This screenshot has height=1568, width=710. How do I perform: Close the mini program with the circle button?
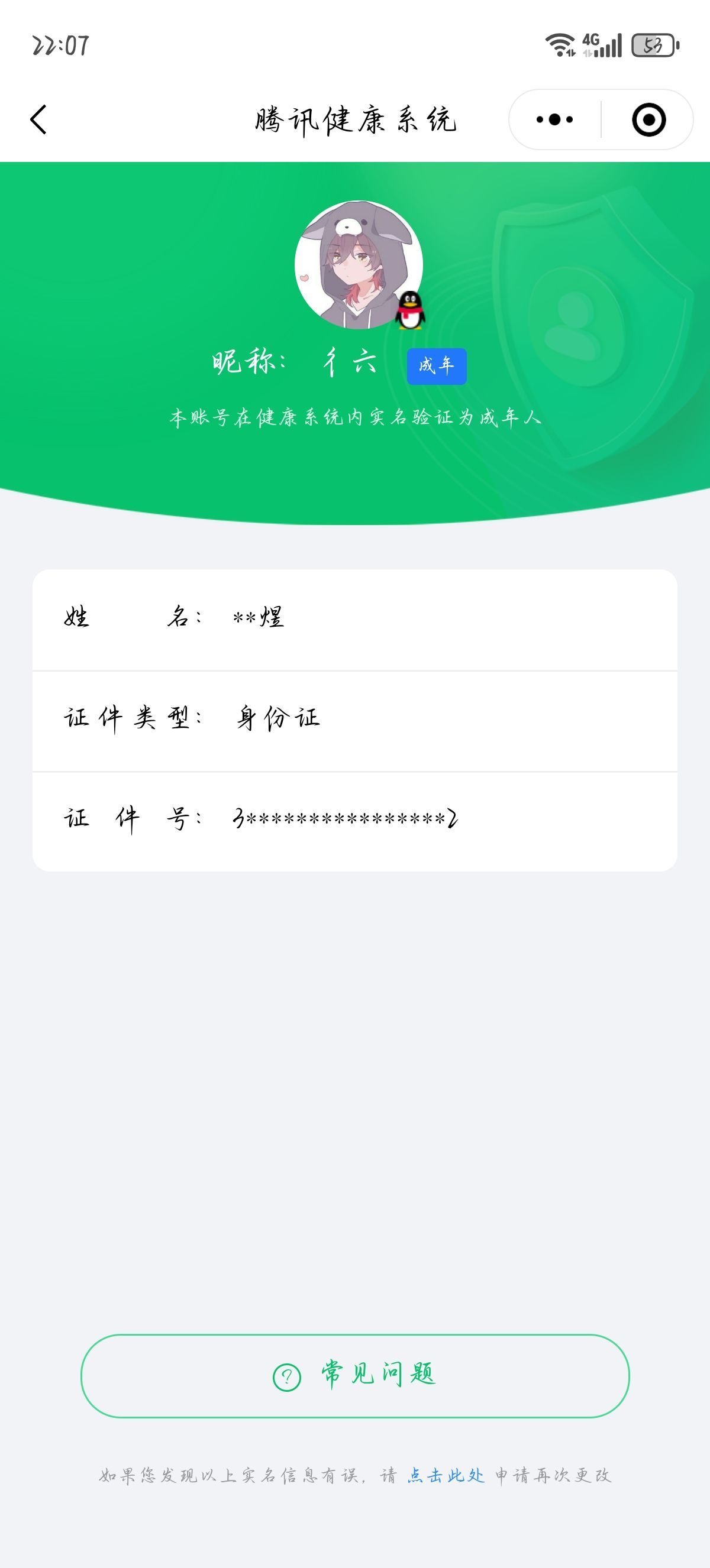click(x=648, y=119)
